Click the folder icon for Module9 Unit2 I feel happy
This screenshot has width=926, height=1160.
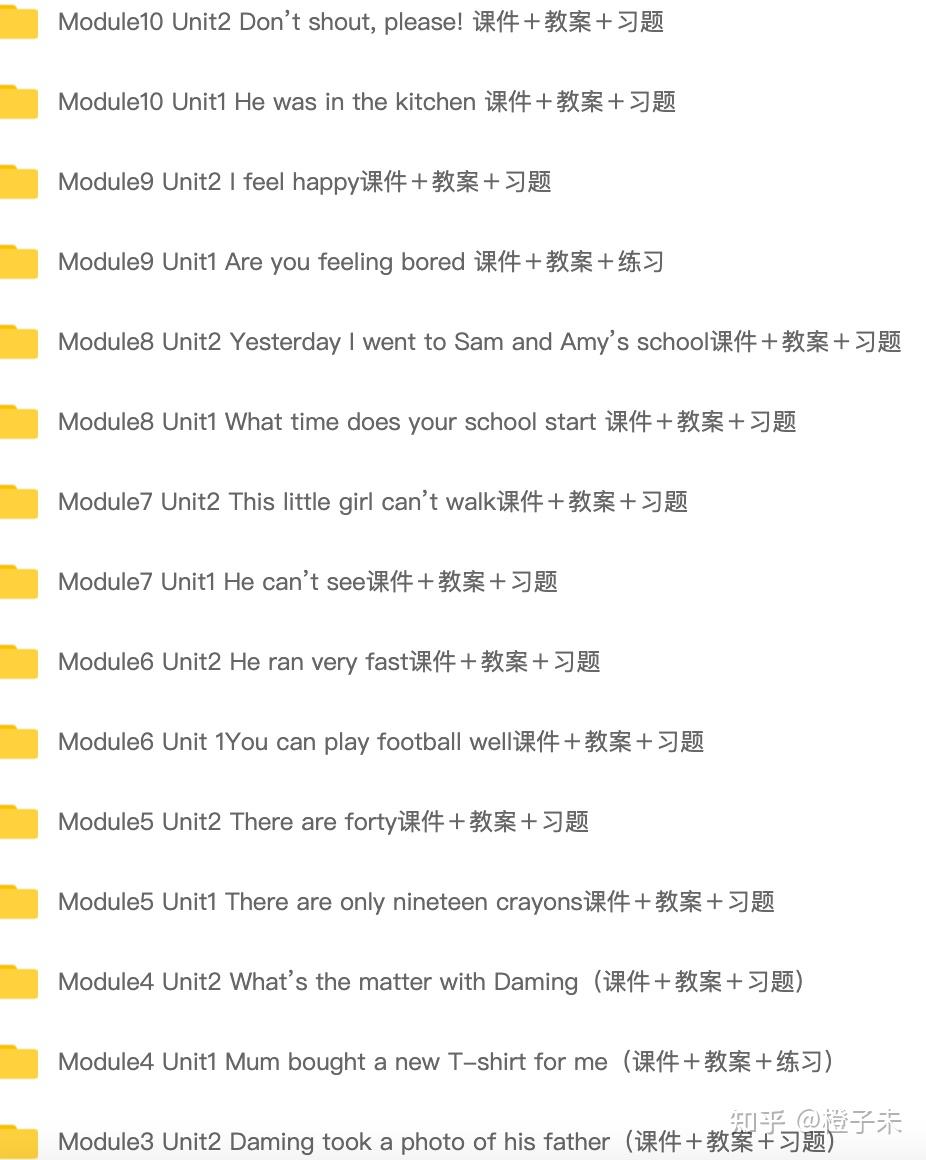20,181
